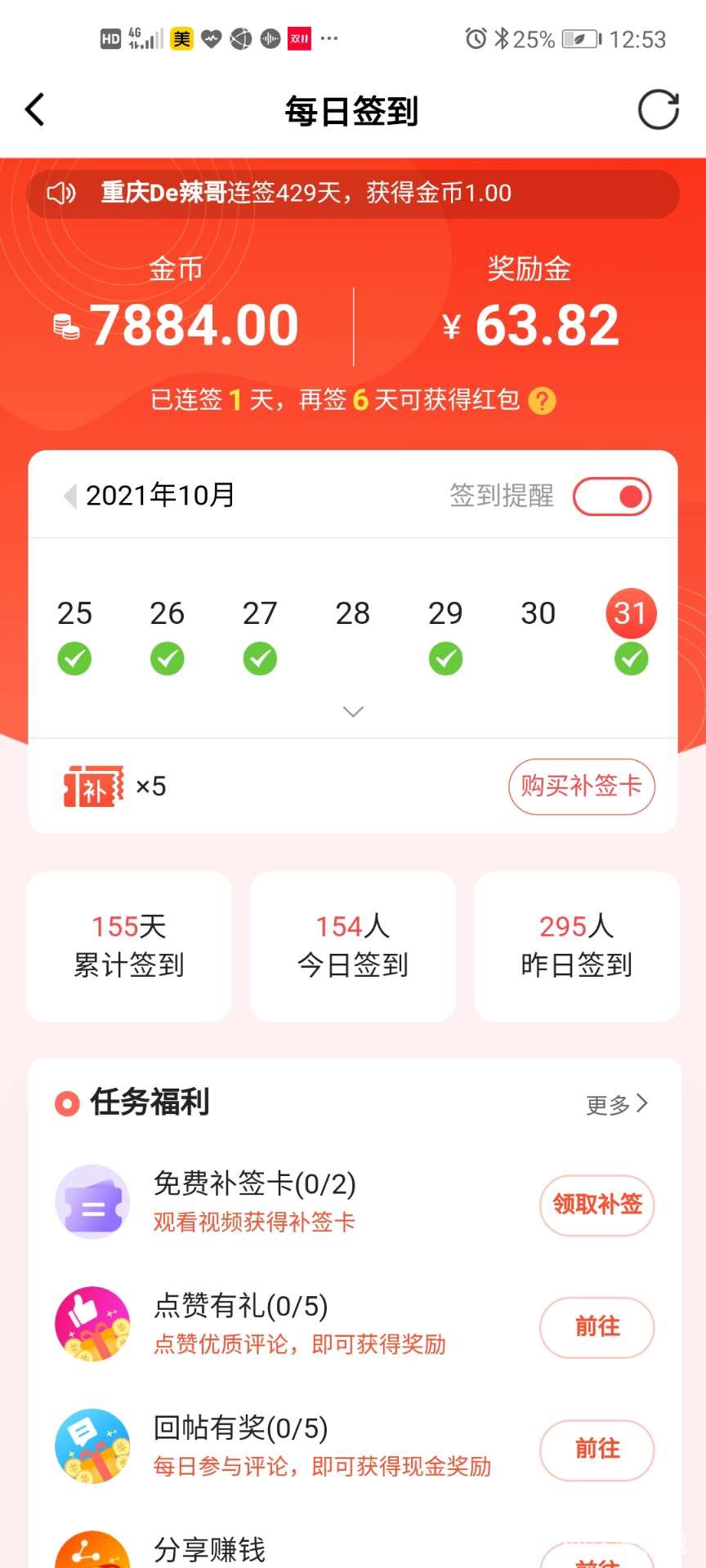Screen dimensions: 706x1568
Task: Refresh the daily sign-in page
Action: [658, 110]
